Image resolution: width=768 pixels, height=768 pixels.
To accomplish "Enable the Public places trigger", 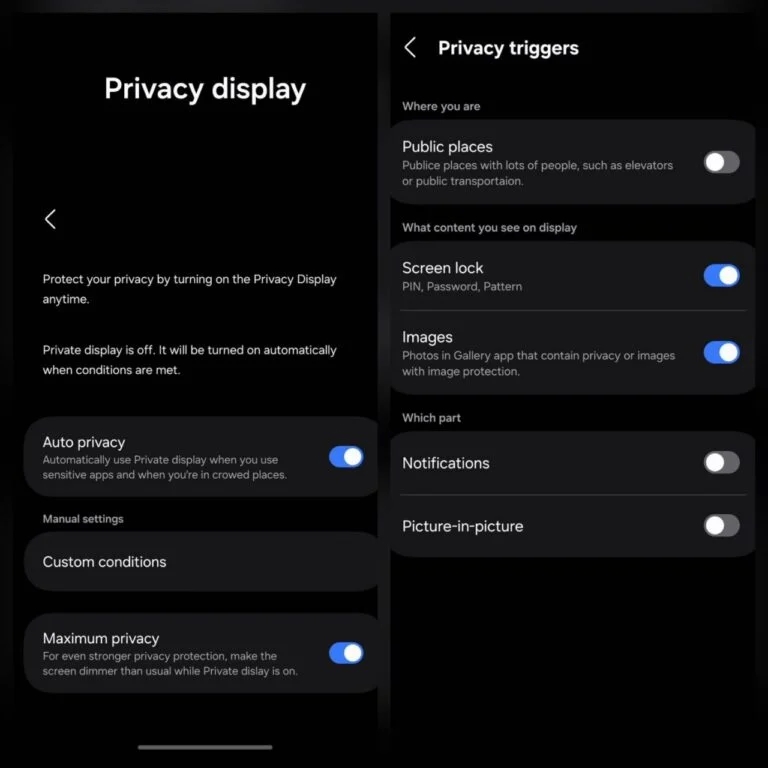I will 721,162.
